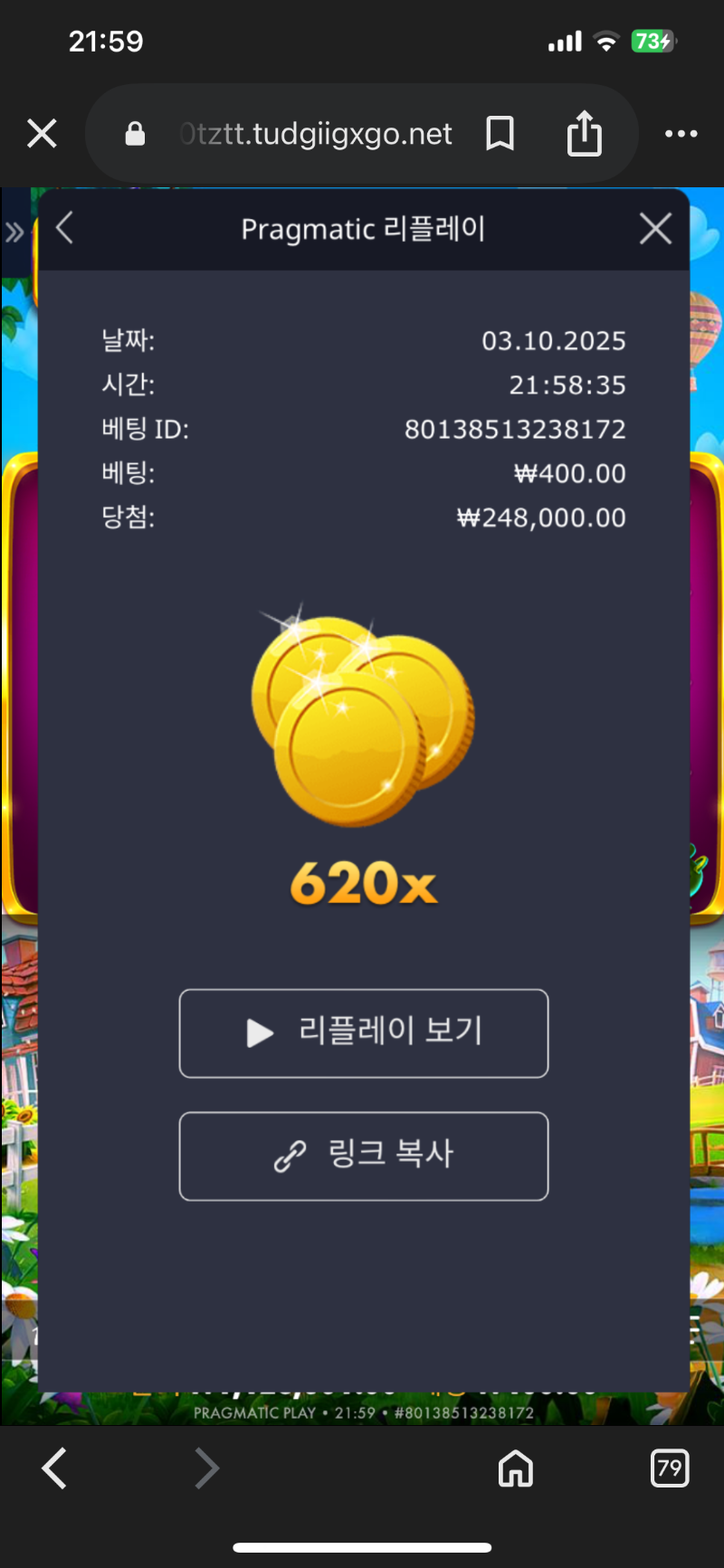The image size is (724, 1568).
Task: Open the tab switcher showing 79
Action: pyautogui.click(x=670, y=1468)
